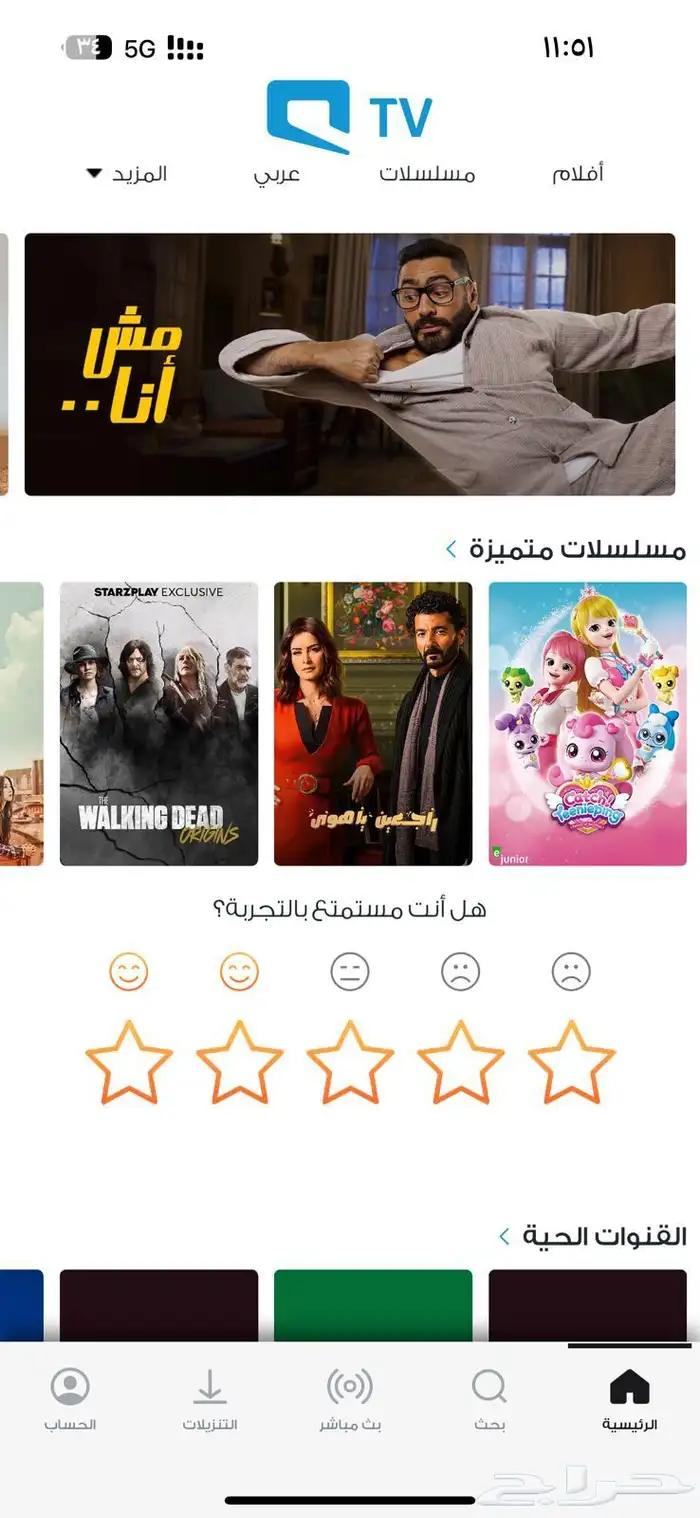Select the عربي tab
Viewport: 700px width, 1518px height.
coord(277,174)
